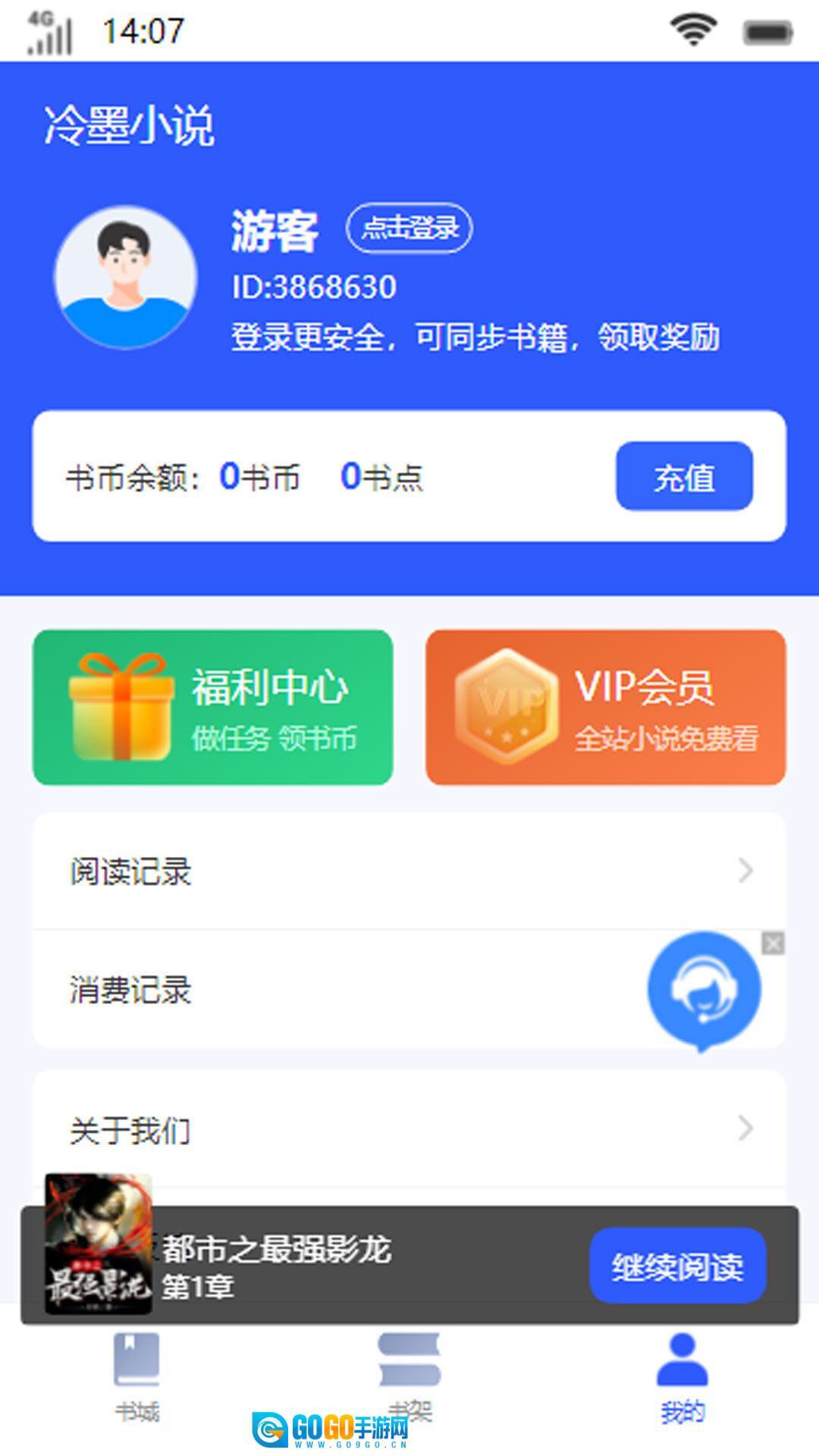Open the customer service headset bubble
The width and height of the screenshot is (819, 1456).
(704, 988)
